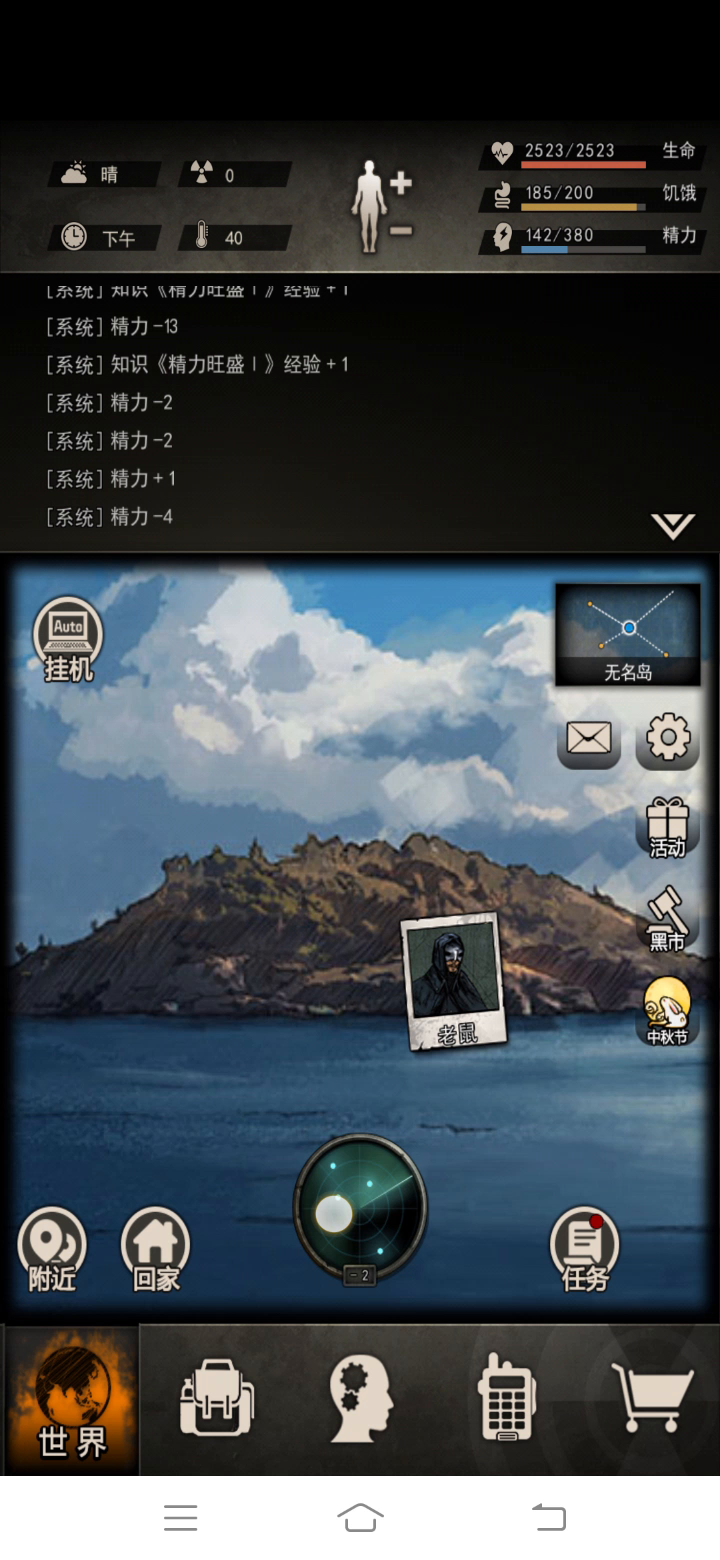Open the settings gear
This screenshot has width=720, height=1560.
coord(668,740)
